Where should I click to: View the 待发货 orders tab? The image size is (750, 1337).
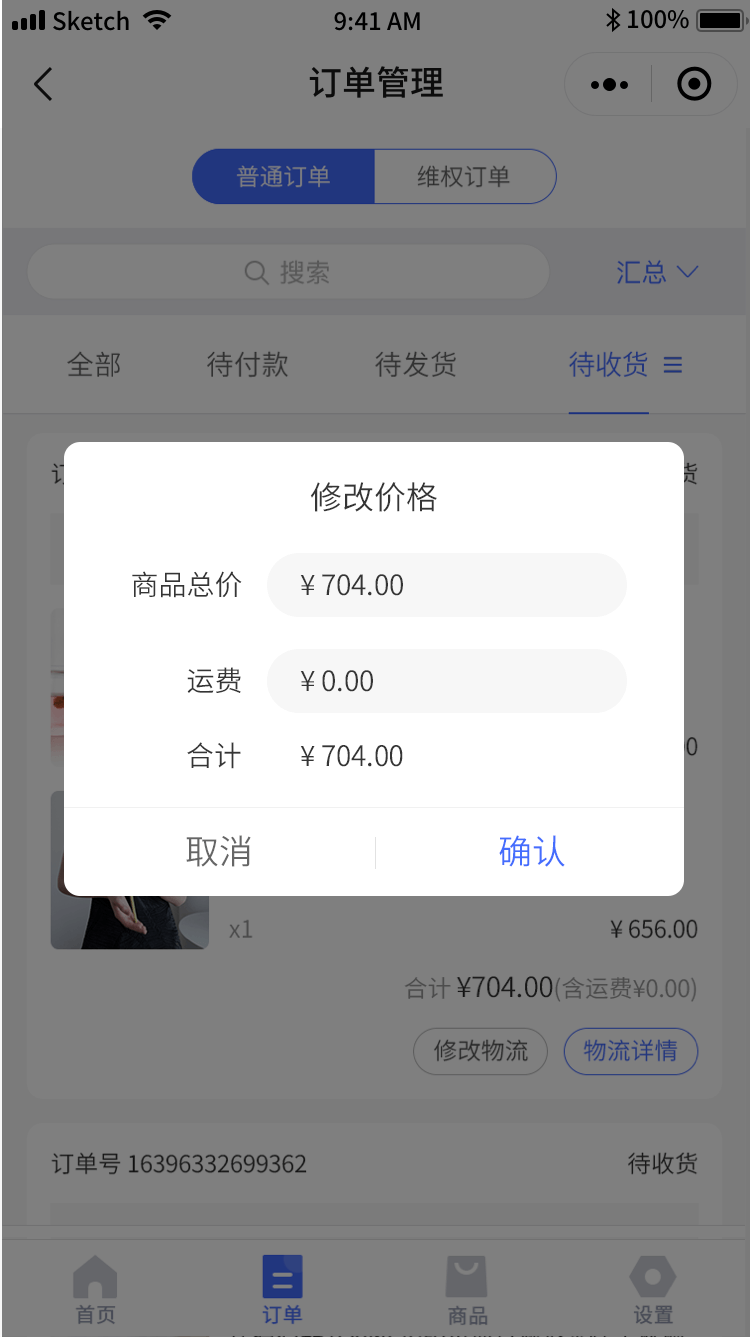(415, 365)
